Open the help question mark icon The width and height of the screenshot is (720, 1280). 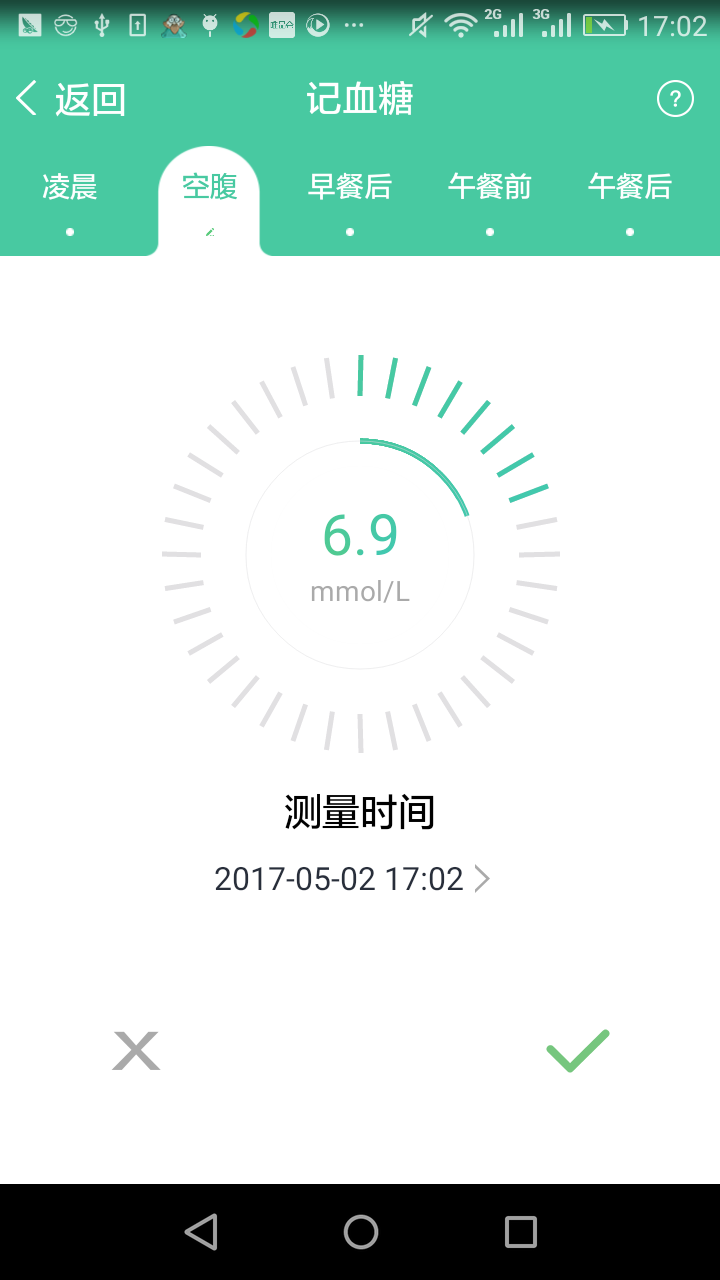(675, 99)
